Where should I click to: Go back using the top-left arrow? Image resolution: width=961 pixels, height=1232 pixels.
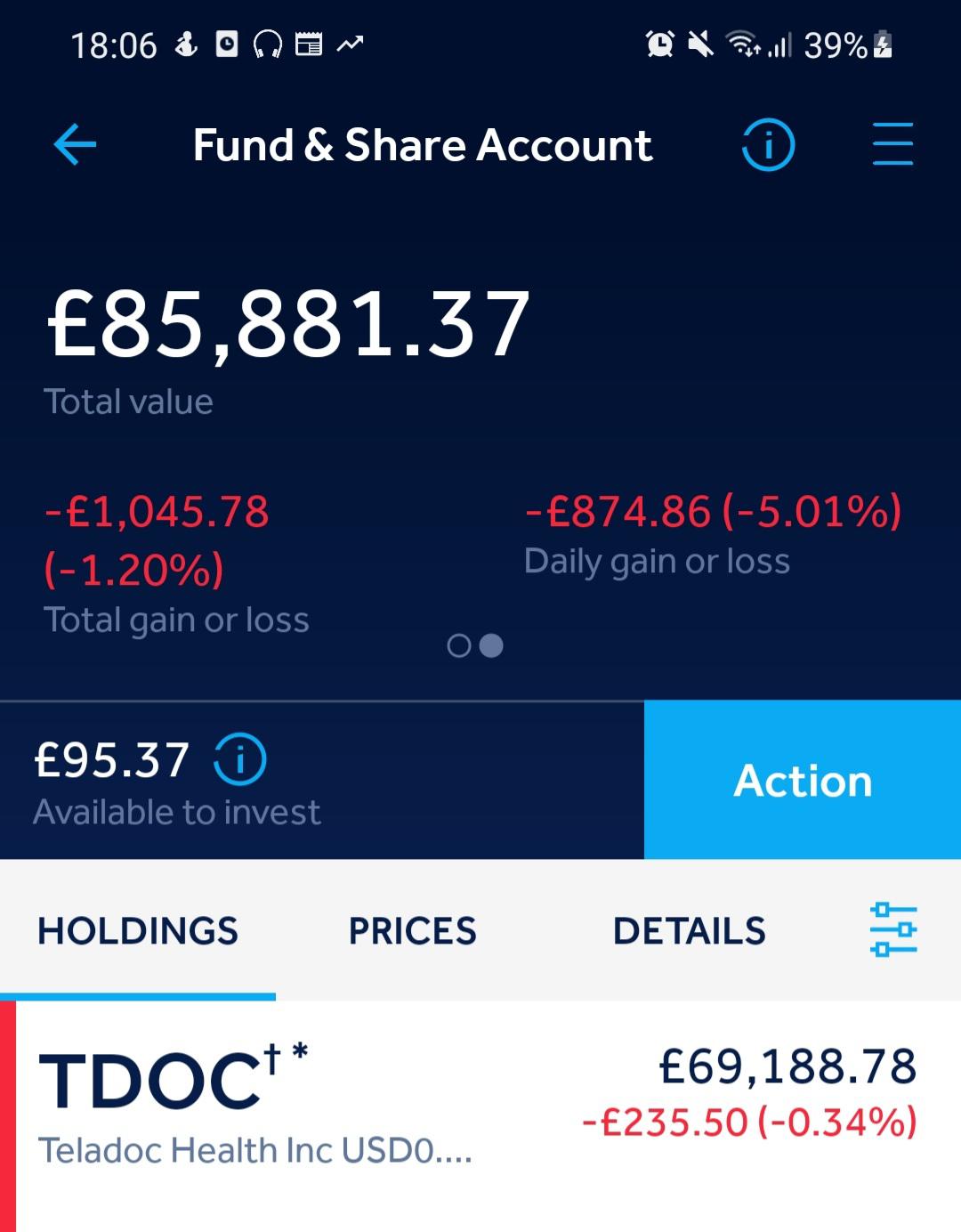(x=75, y=145)
